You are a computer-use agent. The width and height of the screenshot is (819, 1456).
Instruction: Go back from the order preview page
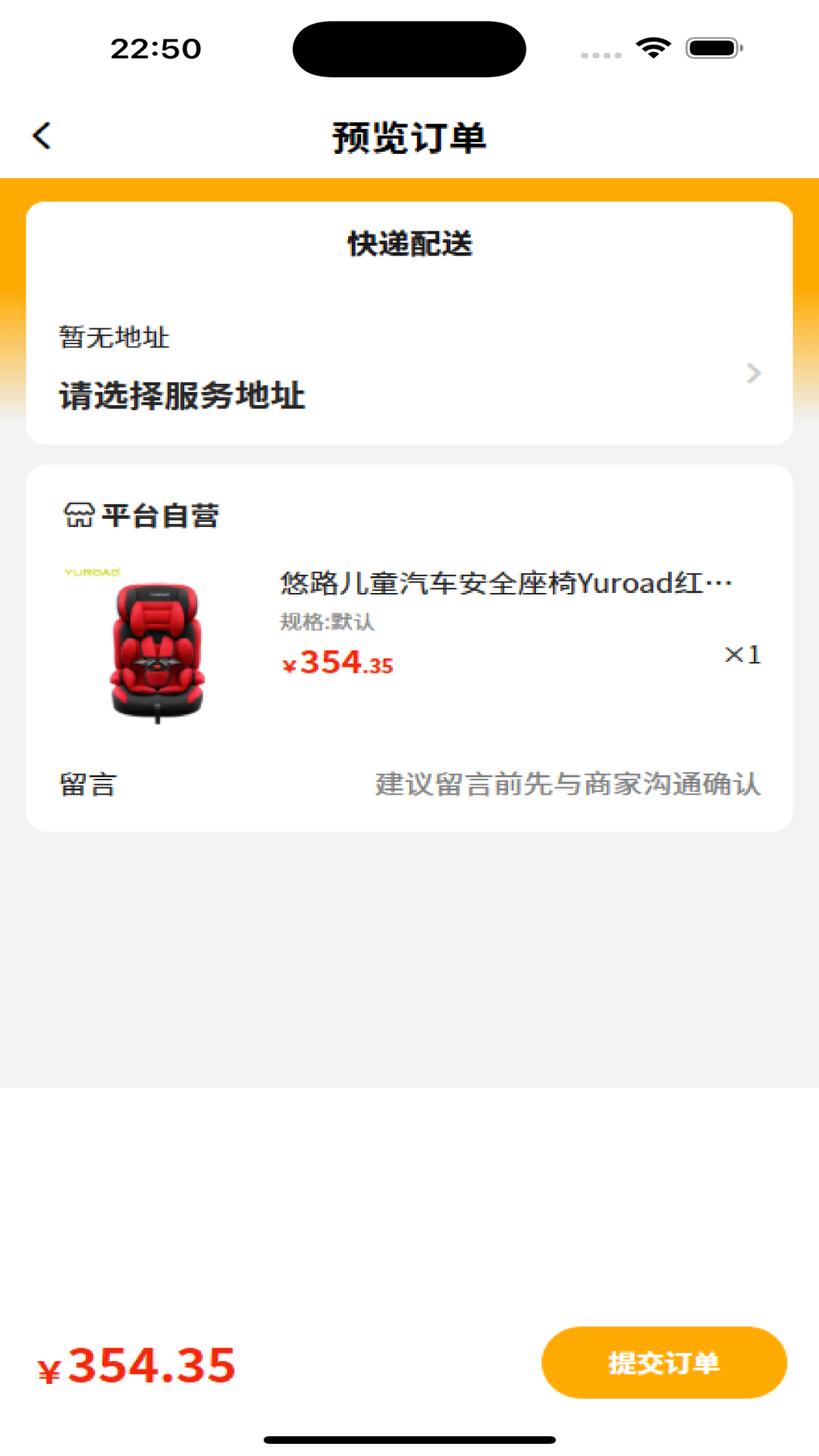(x=42, y=136)
